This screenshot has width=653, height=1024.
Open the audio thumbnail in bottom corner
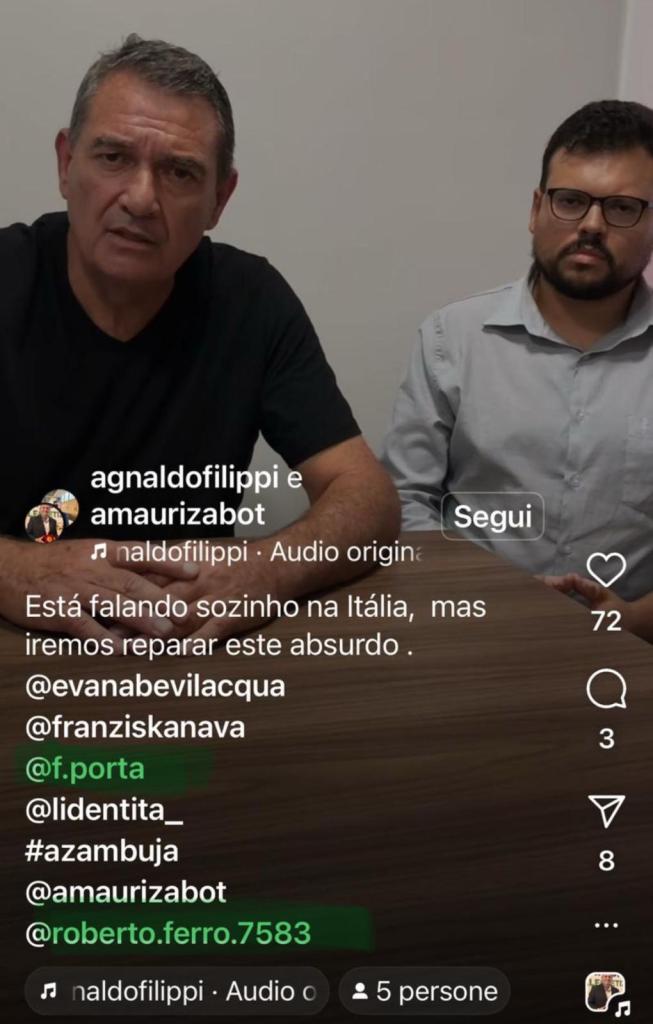point(606,992)
